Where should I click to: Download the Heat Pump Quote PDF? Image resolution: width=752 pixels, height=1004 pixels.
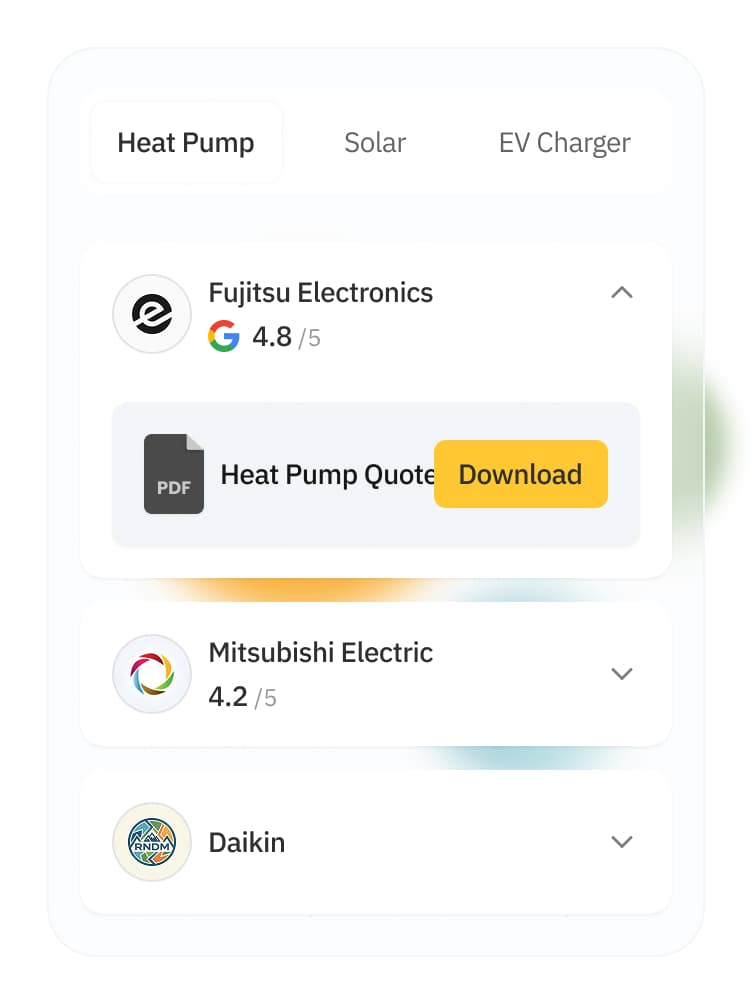point(520,474)
